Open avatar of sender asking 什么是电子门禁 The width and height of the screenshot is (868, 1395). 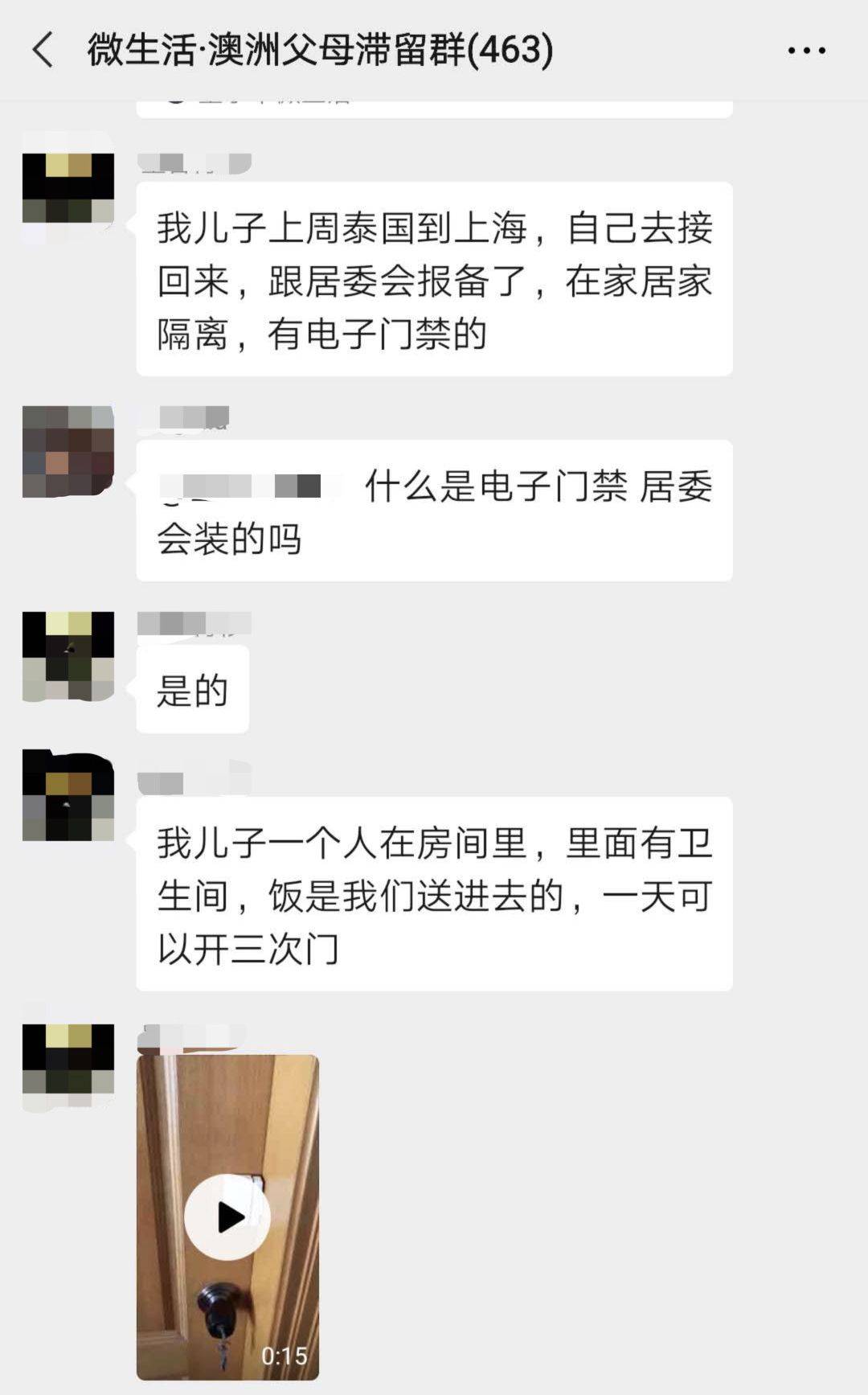pos(68,452)
